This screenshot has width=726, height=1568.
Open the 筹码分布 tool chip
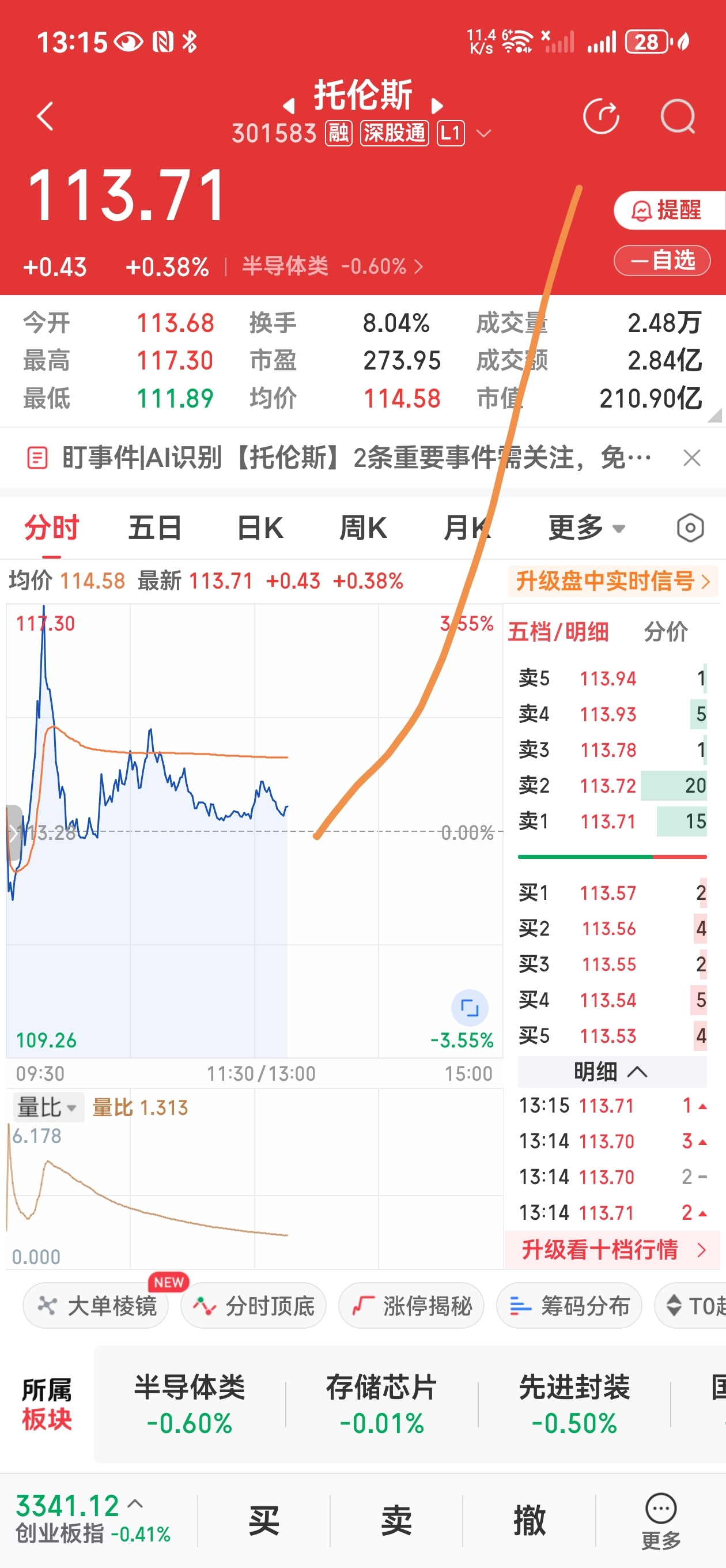569,1306
